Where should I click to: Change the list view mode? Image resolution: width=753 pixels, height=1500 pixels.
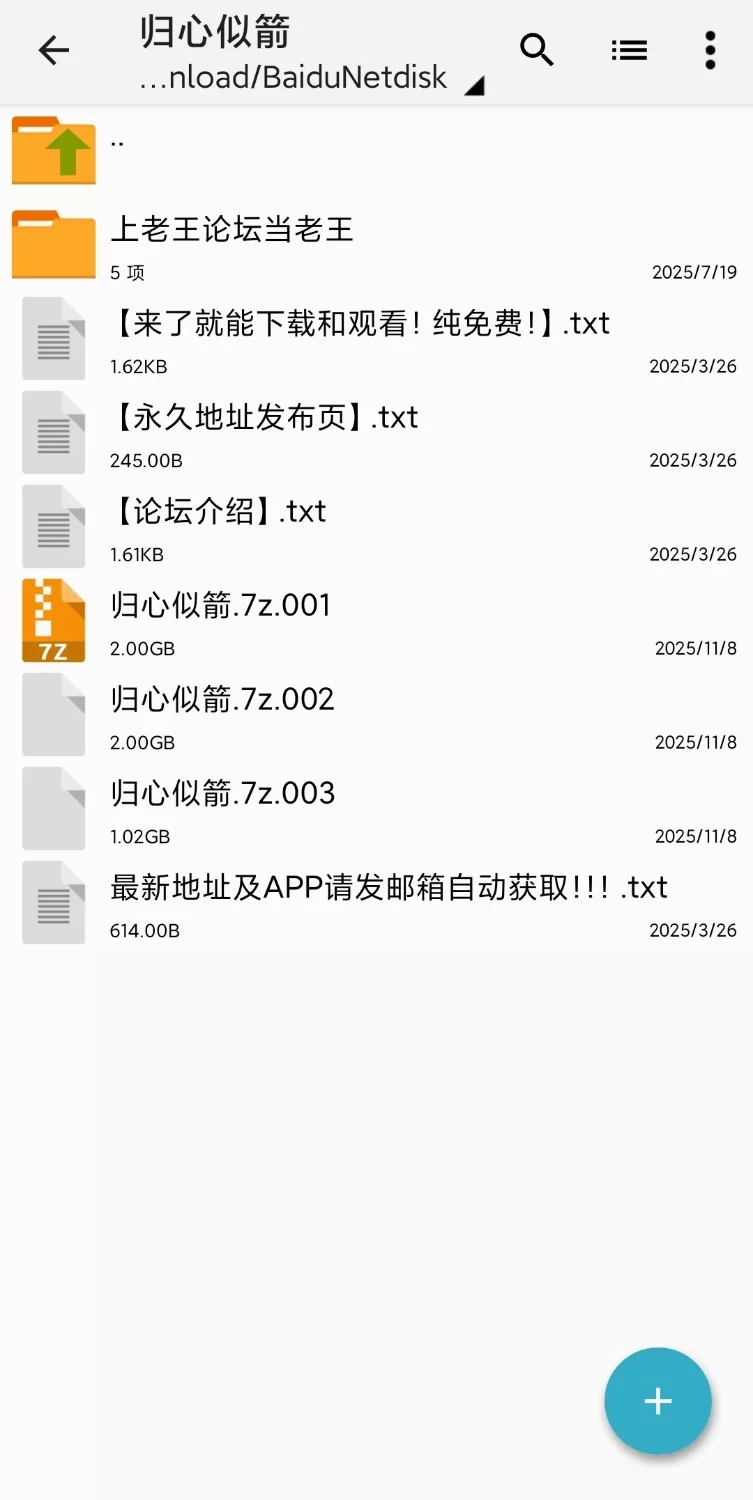(629, 50)
